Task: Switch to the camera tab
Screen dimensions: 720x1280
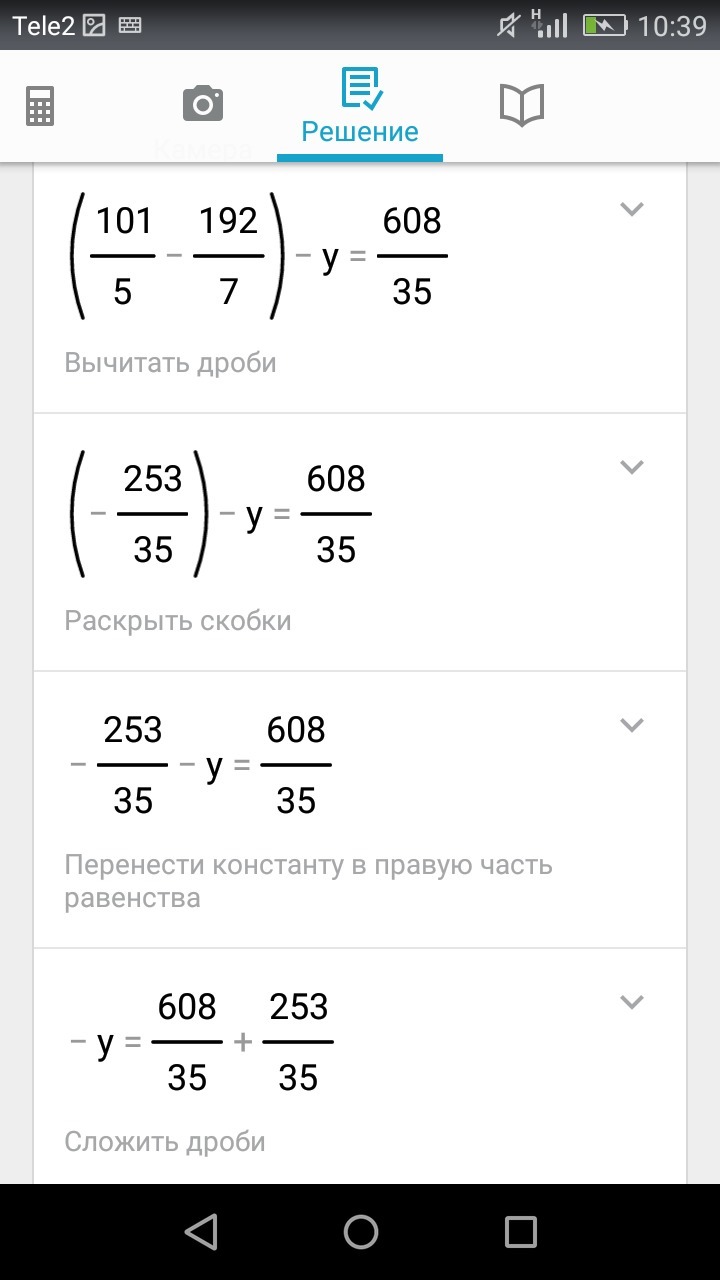Action: [x=203, y=104]
